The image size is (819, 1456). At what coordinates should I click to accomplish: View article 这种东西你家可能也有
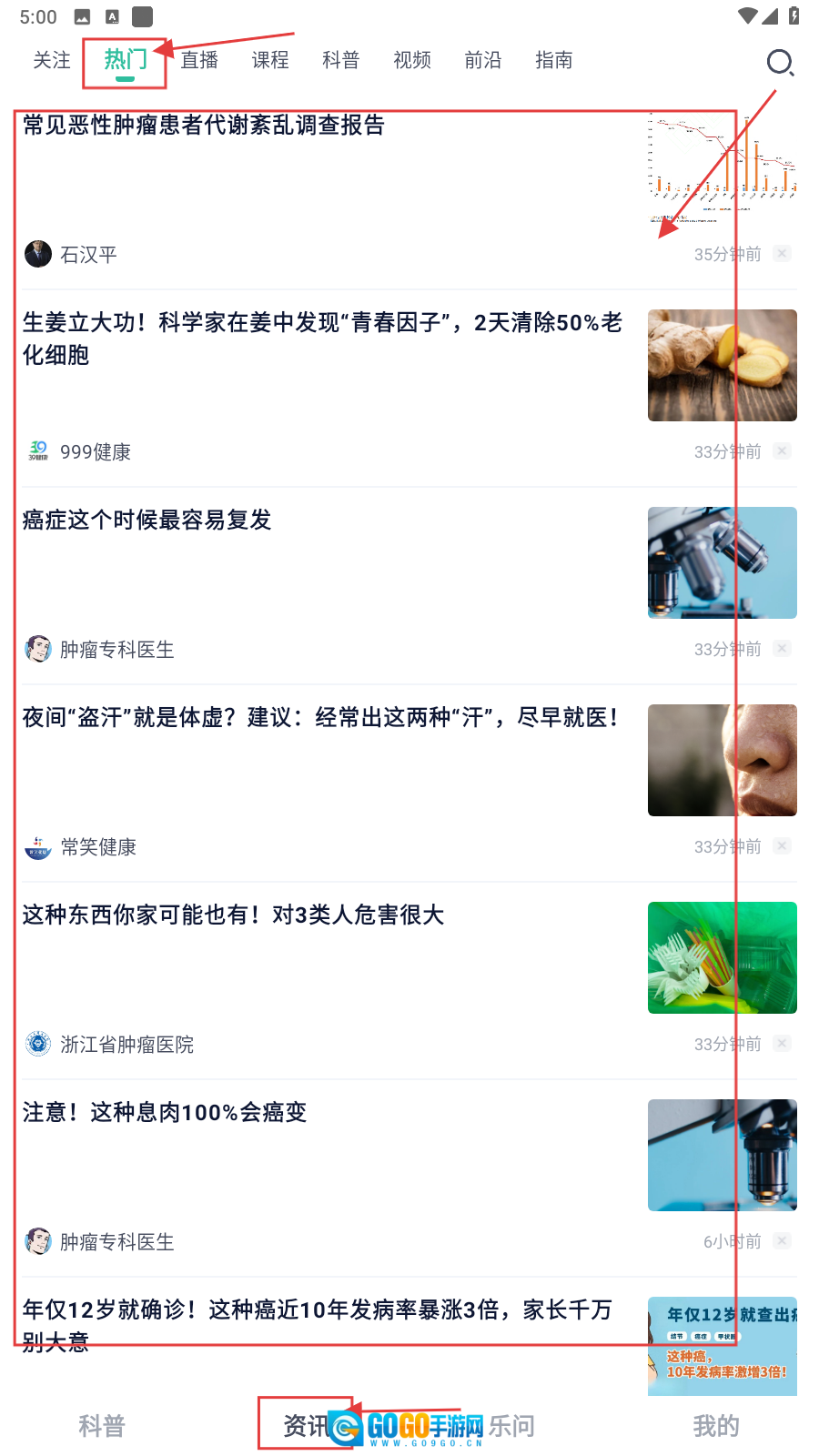point(234,915)
